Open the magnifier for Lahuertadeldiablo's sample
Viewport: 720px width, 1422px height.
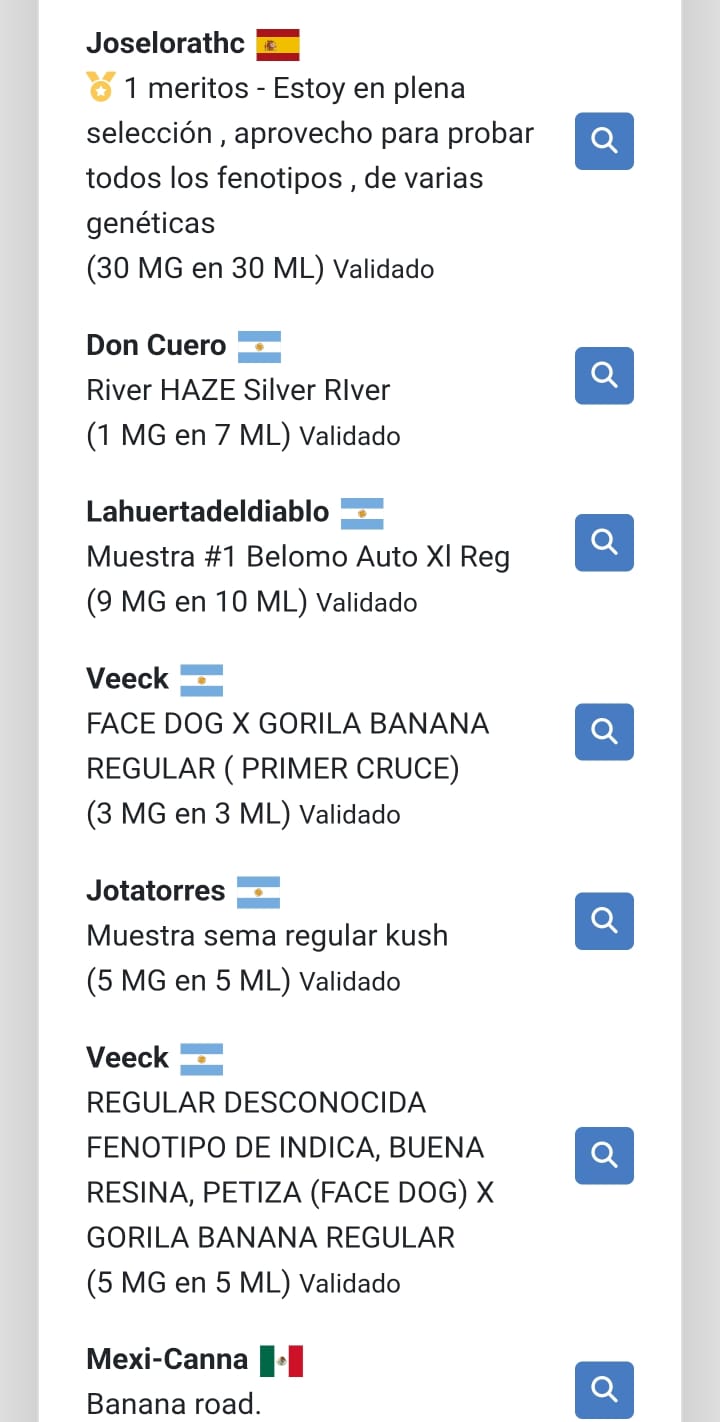tap(603, 542)
